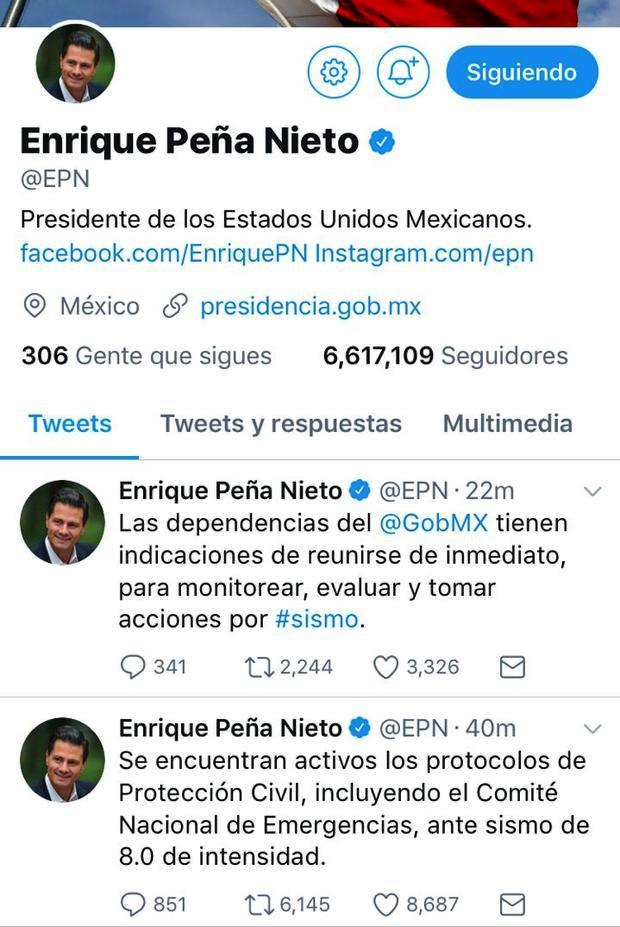Open the facebook.com/EnriquePN link

164,253
